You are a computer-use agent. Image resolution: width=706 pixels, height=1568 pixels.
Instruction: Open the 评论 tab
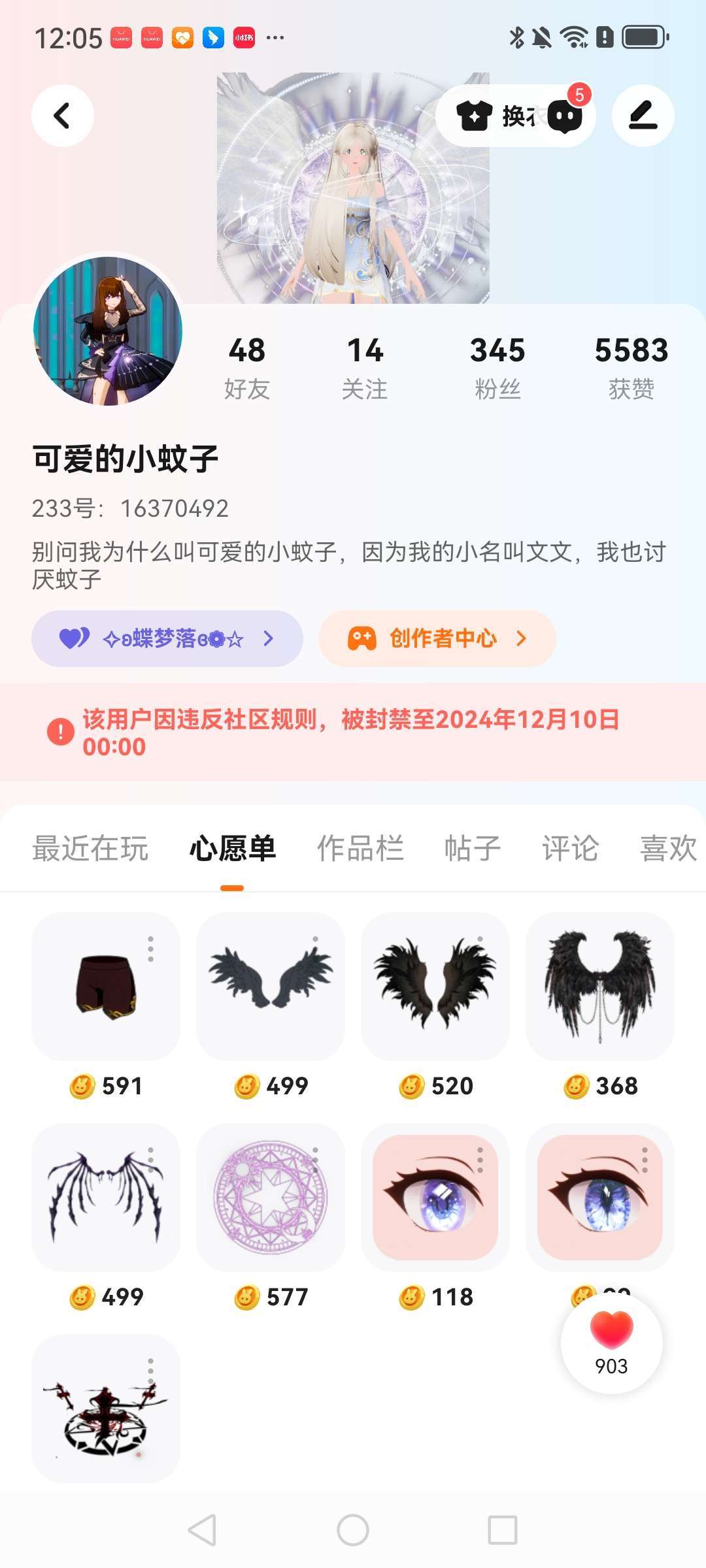[x=570, y=848]
